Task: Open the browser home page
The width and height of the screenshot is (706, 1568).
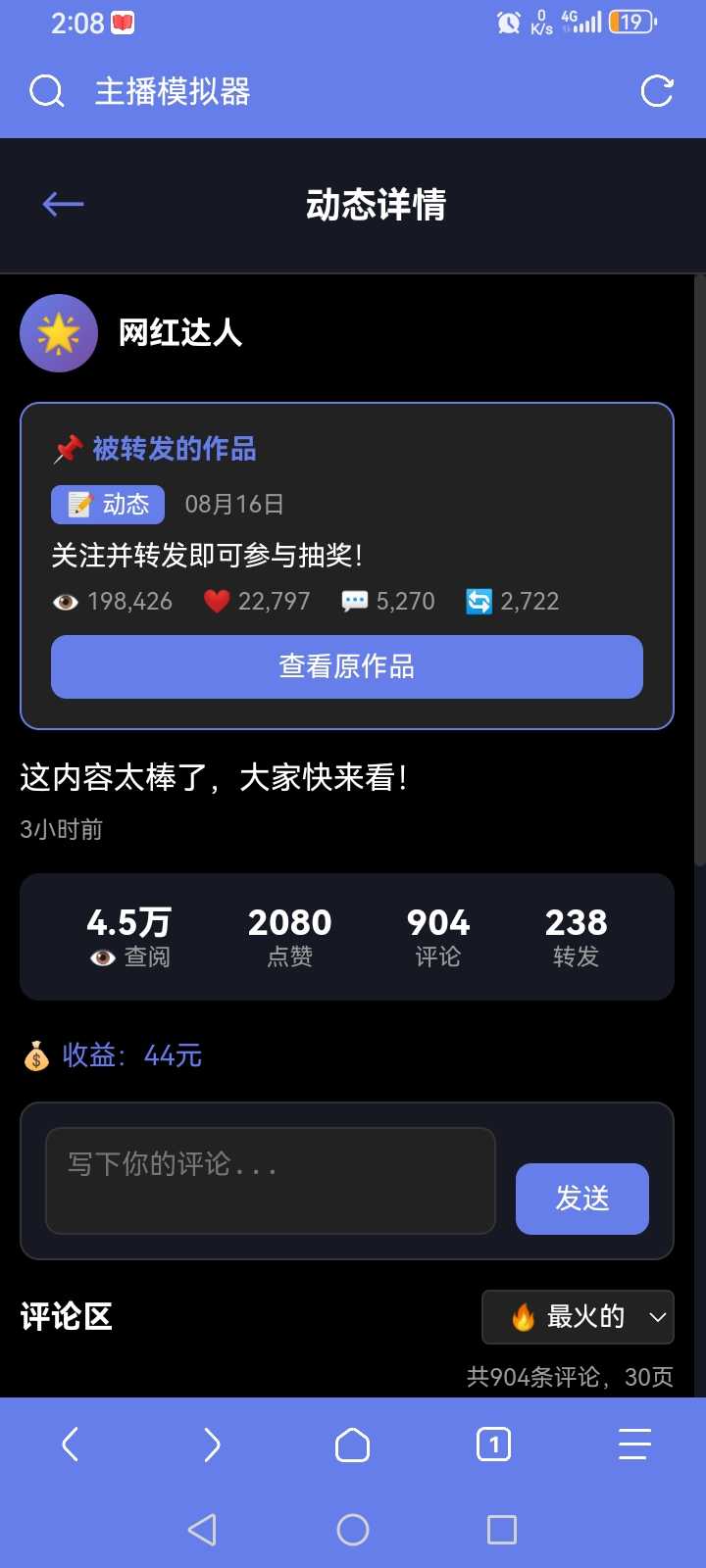Action: [352, 1445]
